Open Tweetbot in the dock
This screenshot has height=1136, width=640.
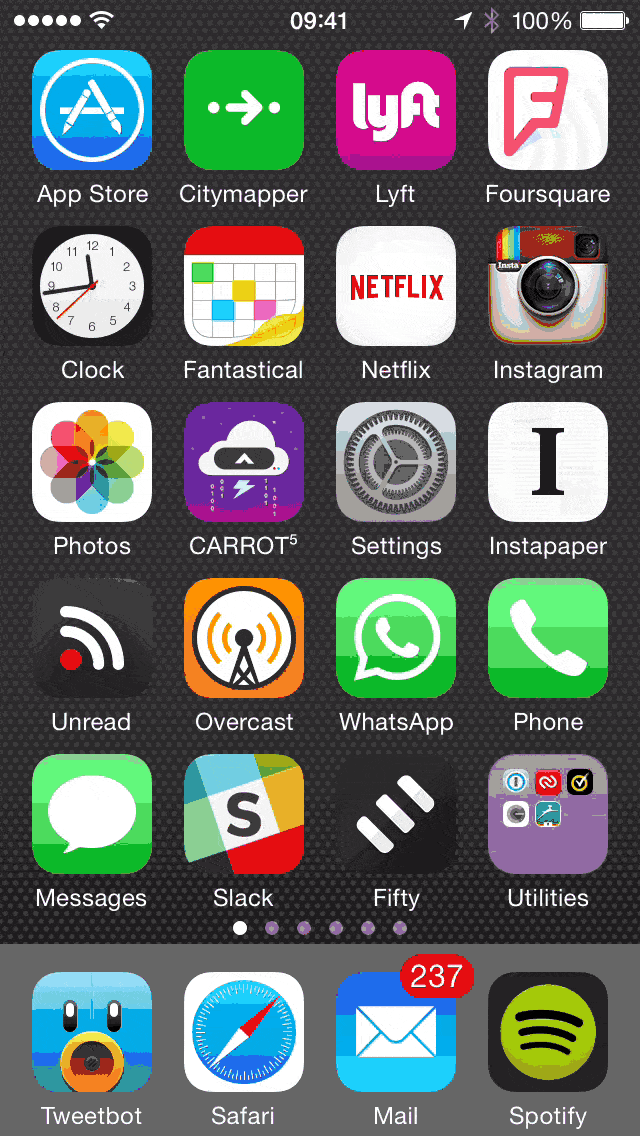pos(92,1032)
